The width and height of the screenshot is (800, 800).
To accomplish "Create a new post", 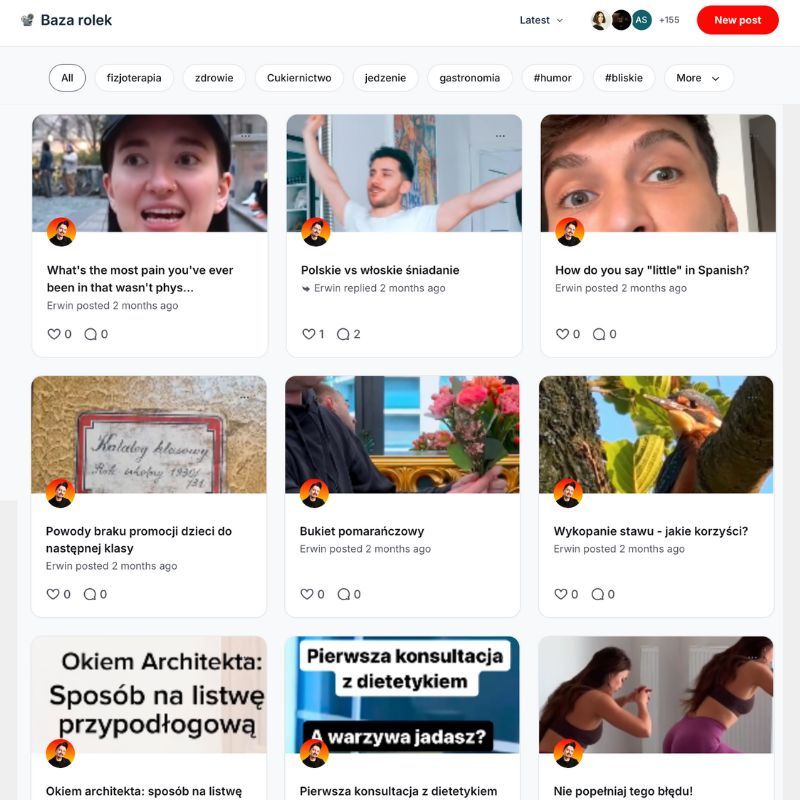I will (737, 20).
